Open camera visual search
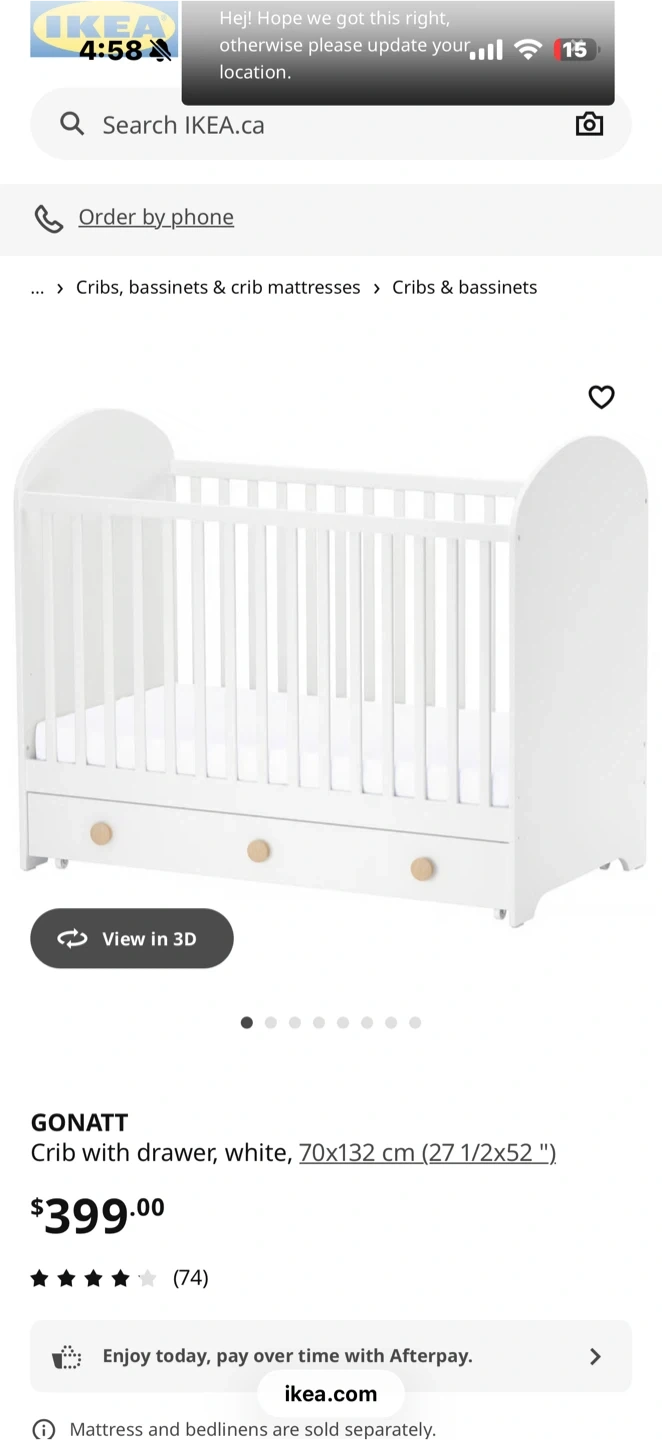 (589, 124)
